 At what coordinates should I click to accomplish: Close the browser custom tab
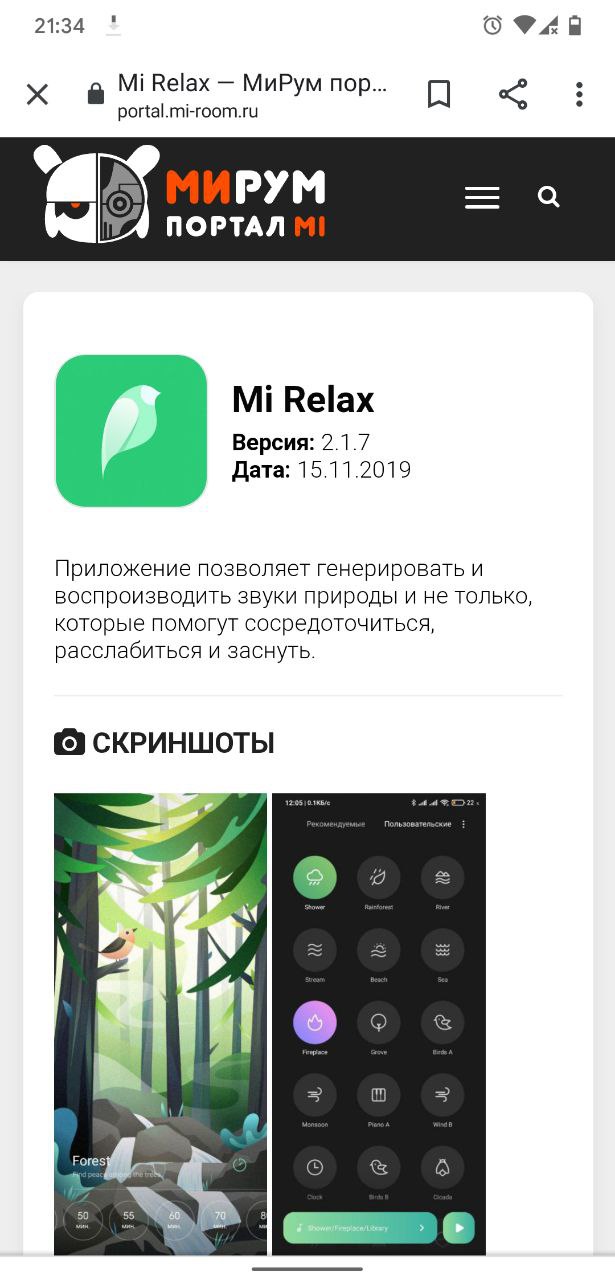[37, 95]
